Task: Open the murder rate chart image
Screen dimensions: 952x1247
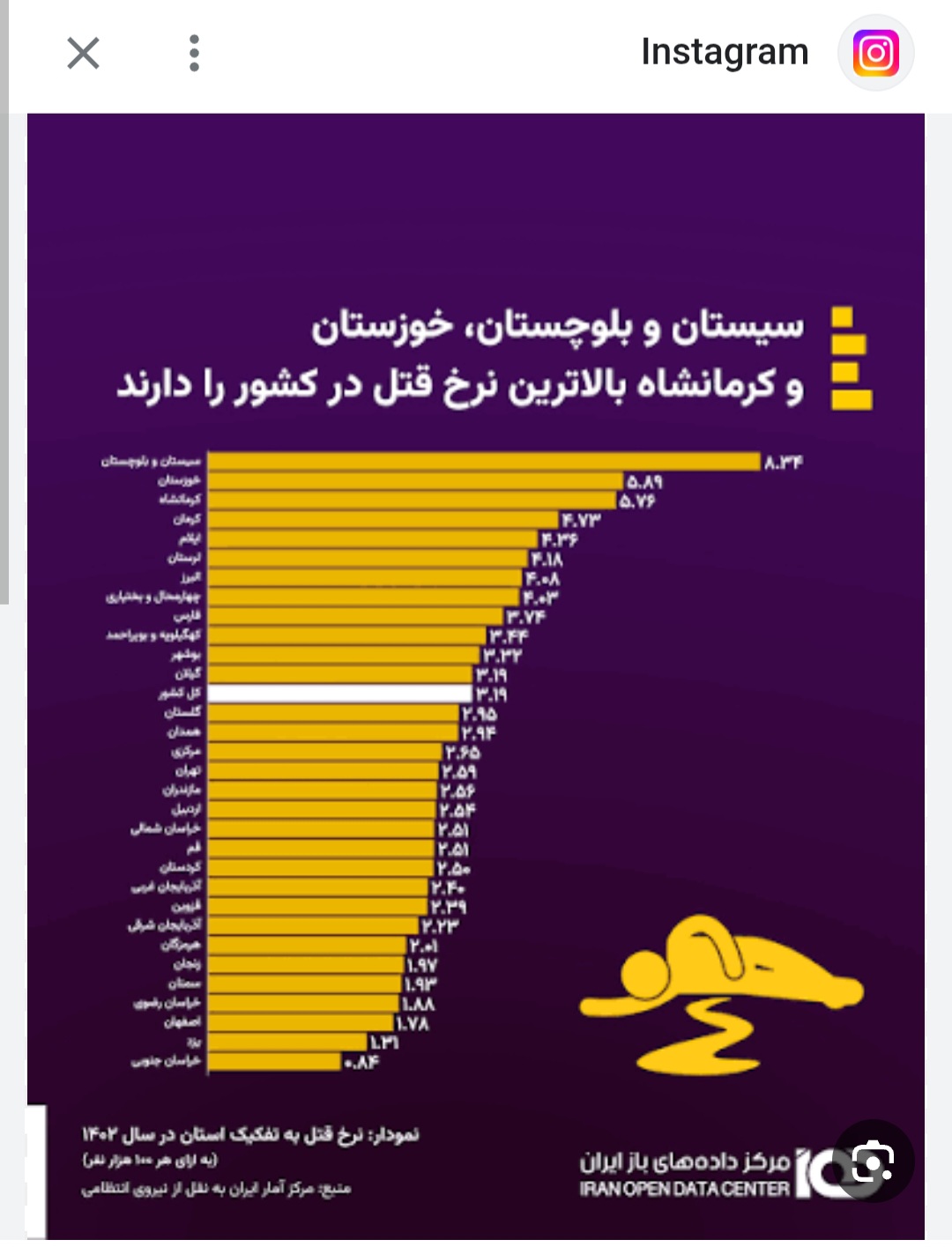Action: coord(476,670)
